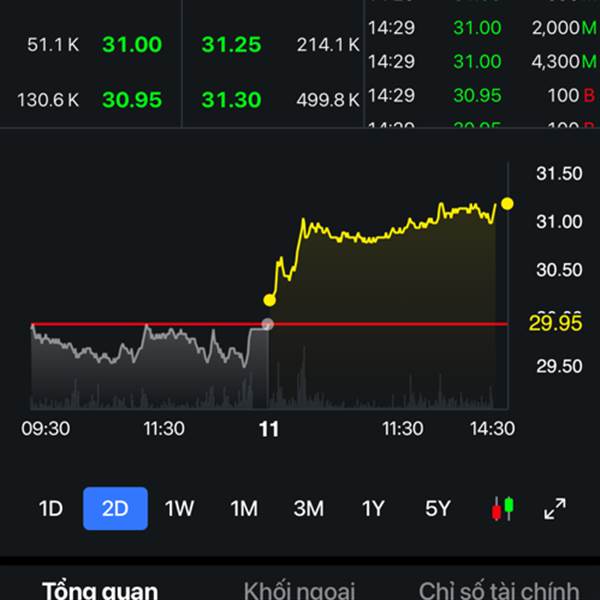
Task: Switch to the Khối ngoại tab
Action: [x=299, y=589]
